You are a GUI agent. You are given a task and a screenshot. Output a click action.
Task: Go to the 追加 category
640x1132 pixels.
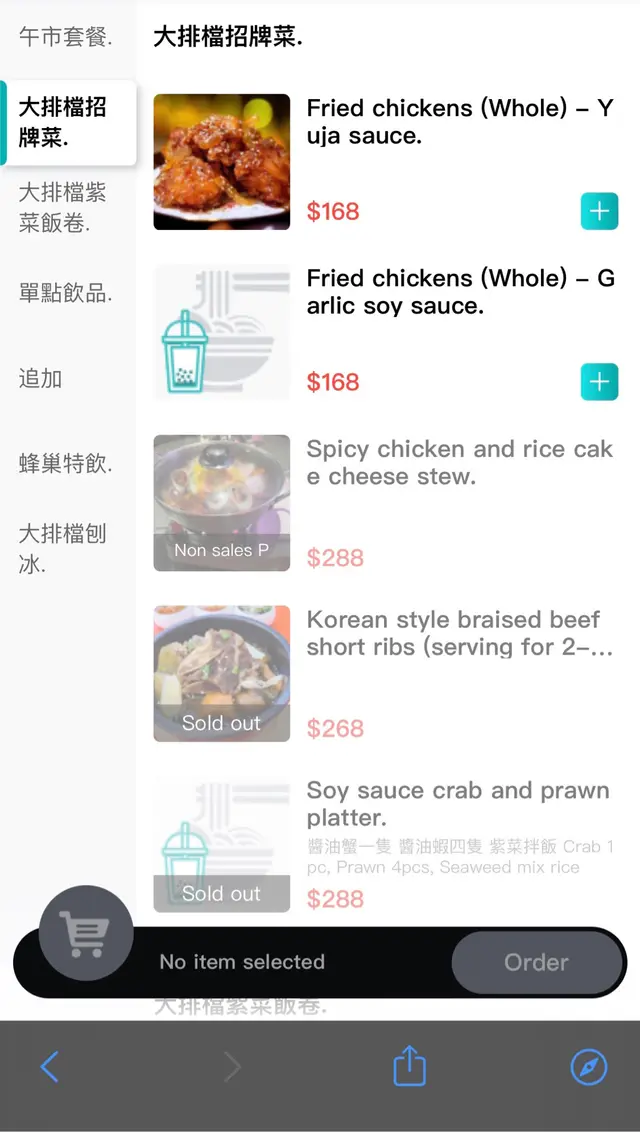[x=41, y=379]
